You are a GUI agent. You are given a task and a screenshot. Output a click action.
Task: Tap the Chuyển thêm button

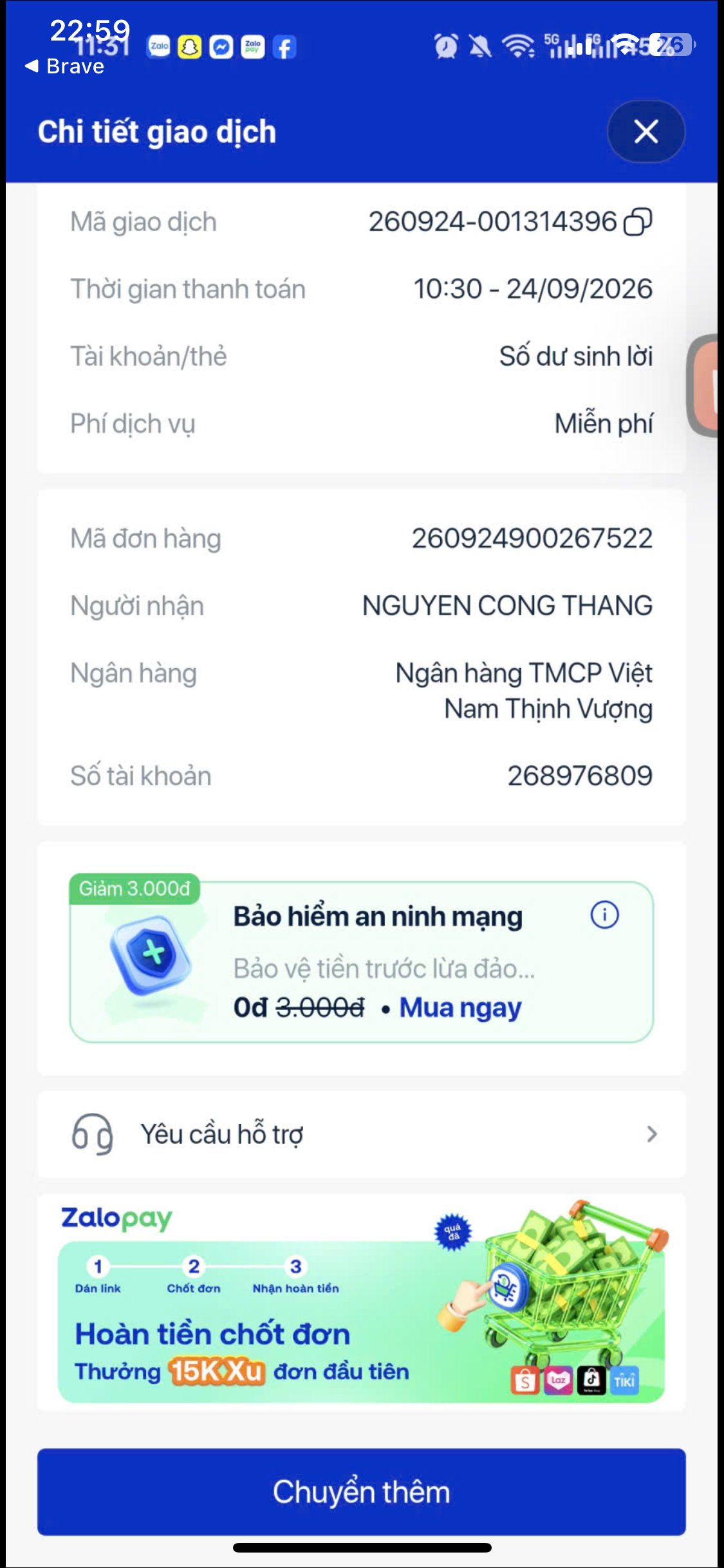point(361,1491)
